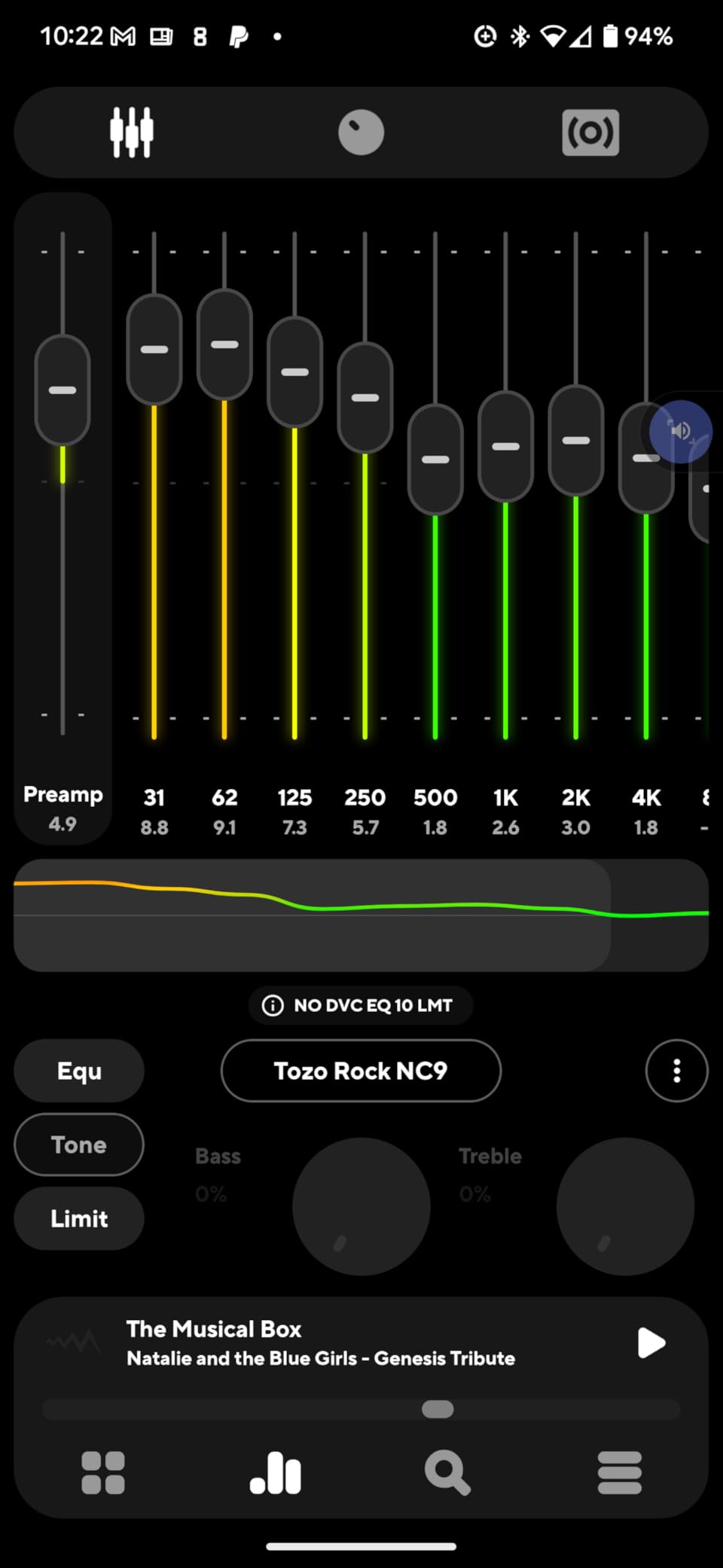Viewport: 723px width, 1568px height.
Task: Select the output/speaker settings icon
Action: (x=590, y=132)
